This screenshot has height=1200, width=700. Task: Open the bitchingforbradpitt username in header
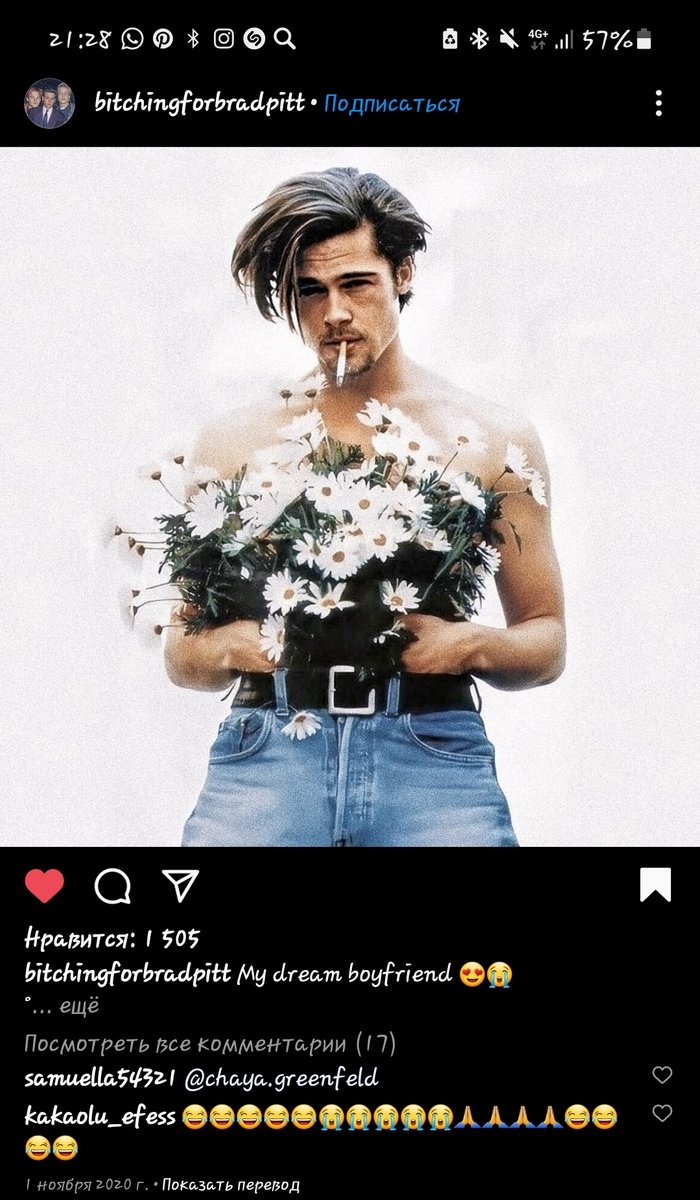(x=199, y=103)
